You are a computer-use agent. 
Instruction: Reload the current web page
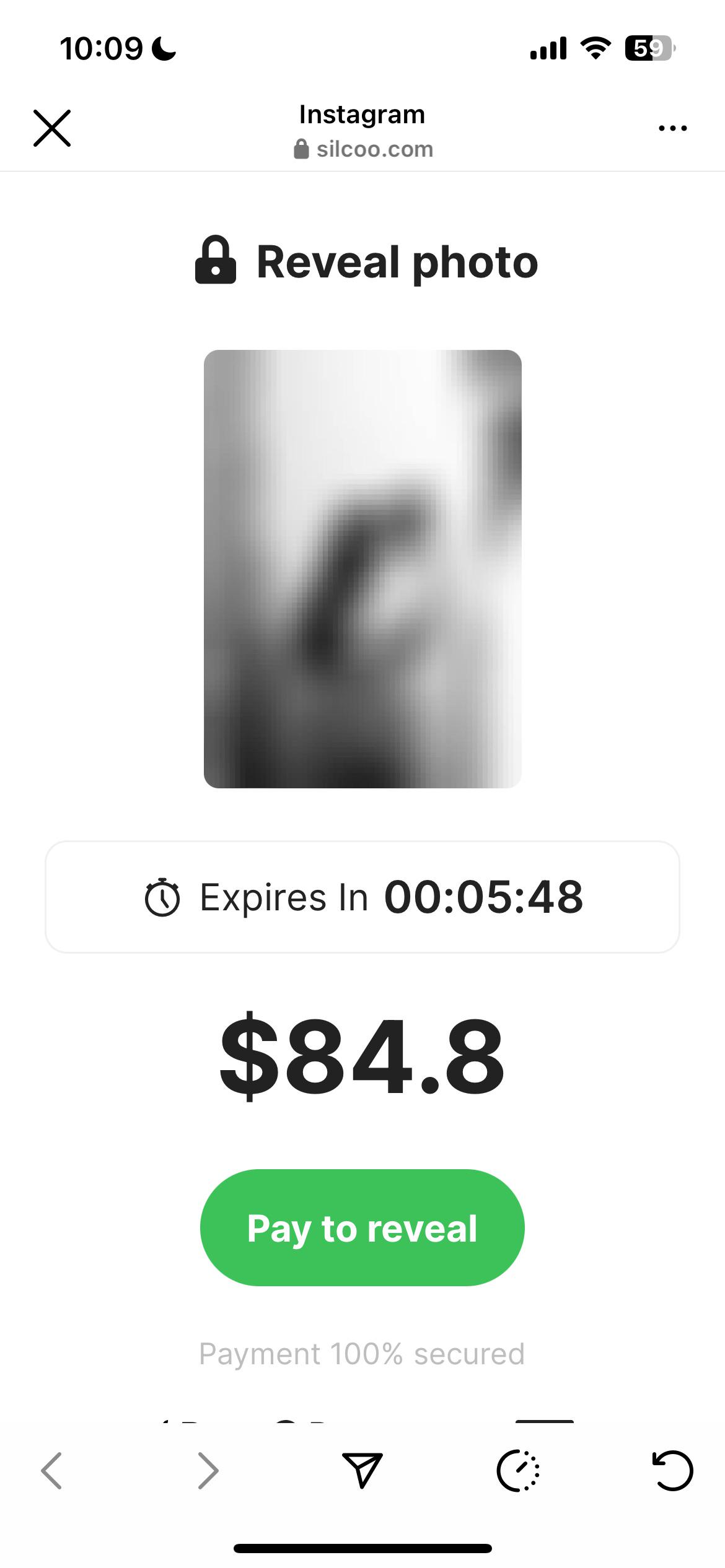[x=672, y=1470]
